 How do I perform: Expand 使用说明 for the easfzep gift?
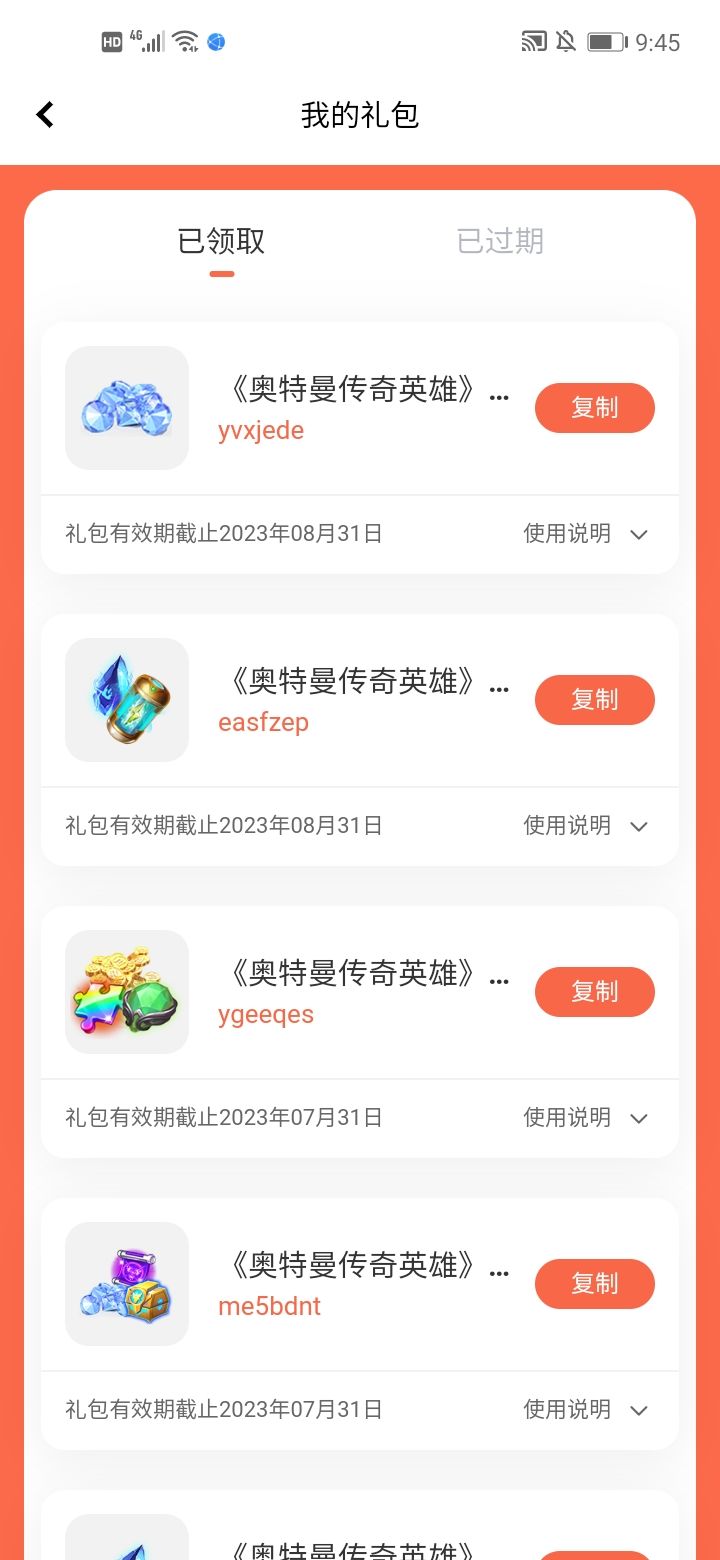point(586,826)
